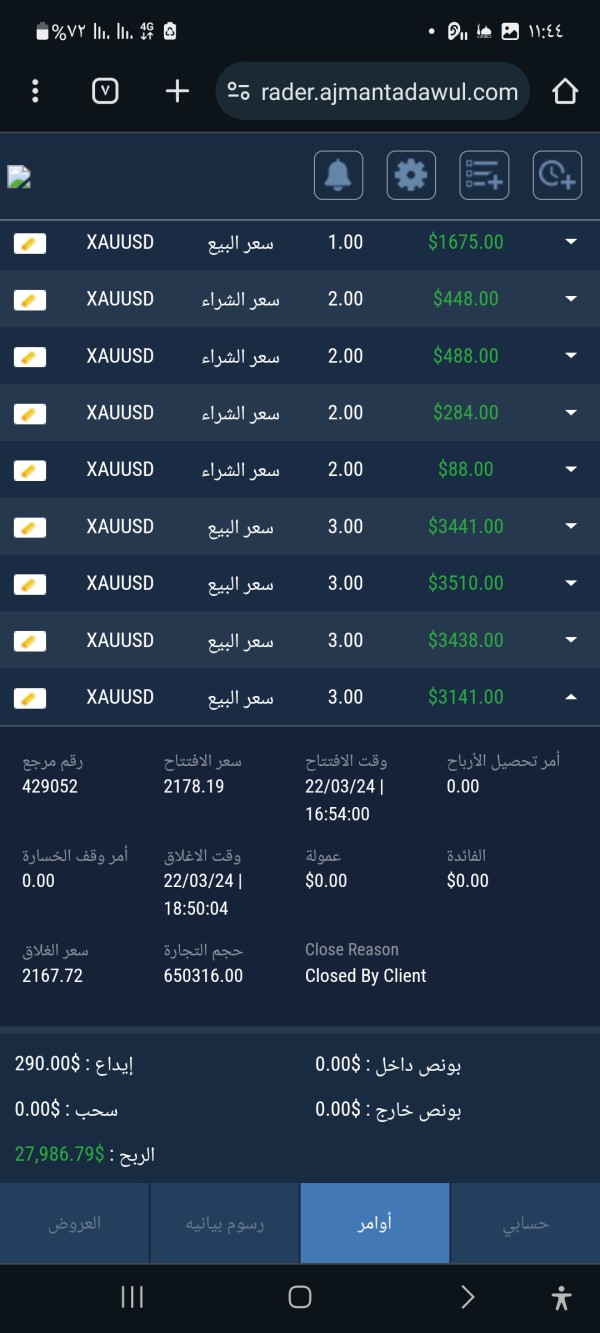
Task: Select the أوامر tab
Action: pos(375,1223)
